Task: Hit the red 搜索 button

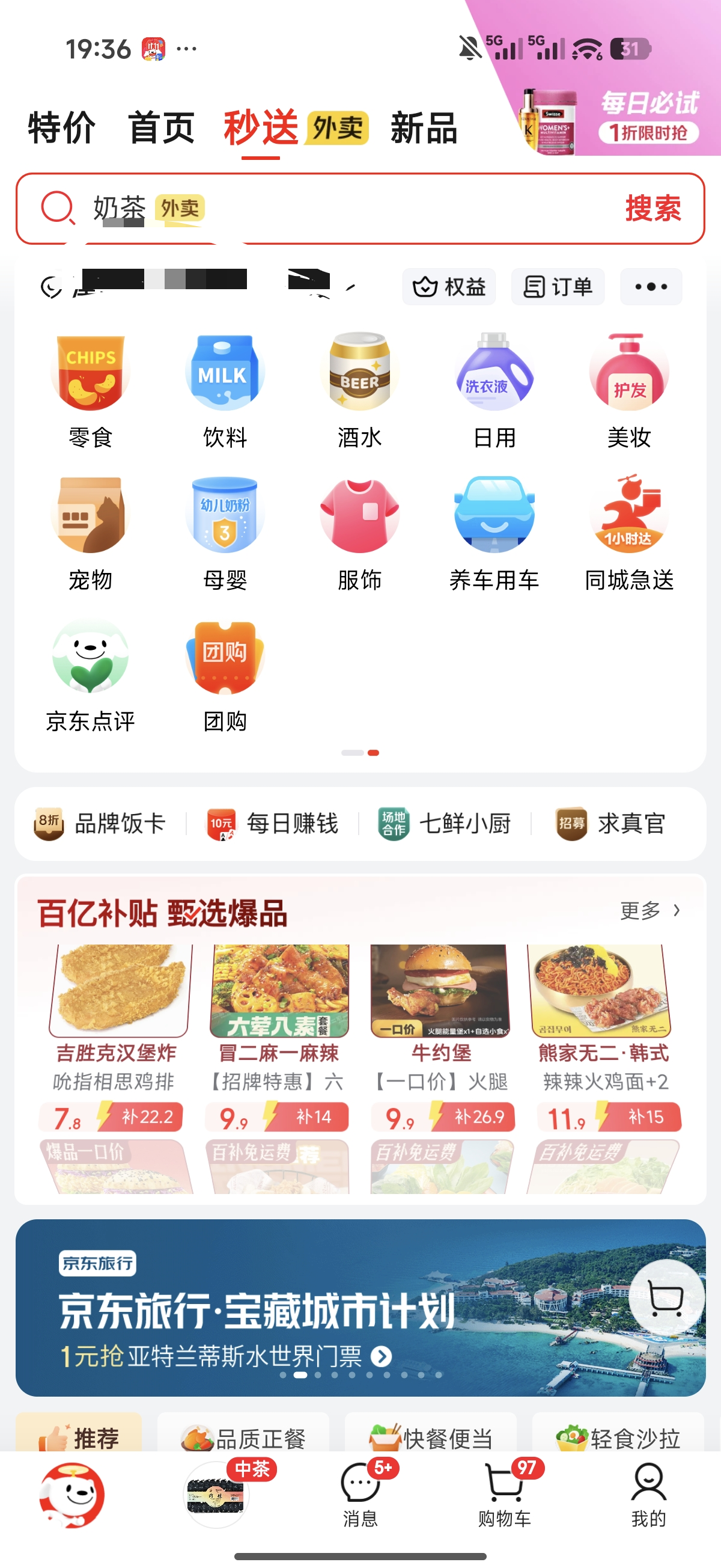Action: [653, 209]
